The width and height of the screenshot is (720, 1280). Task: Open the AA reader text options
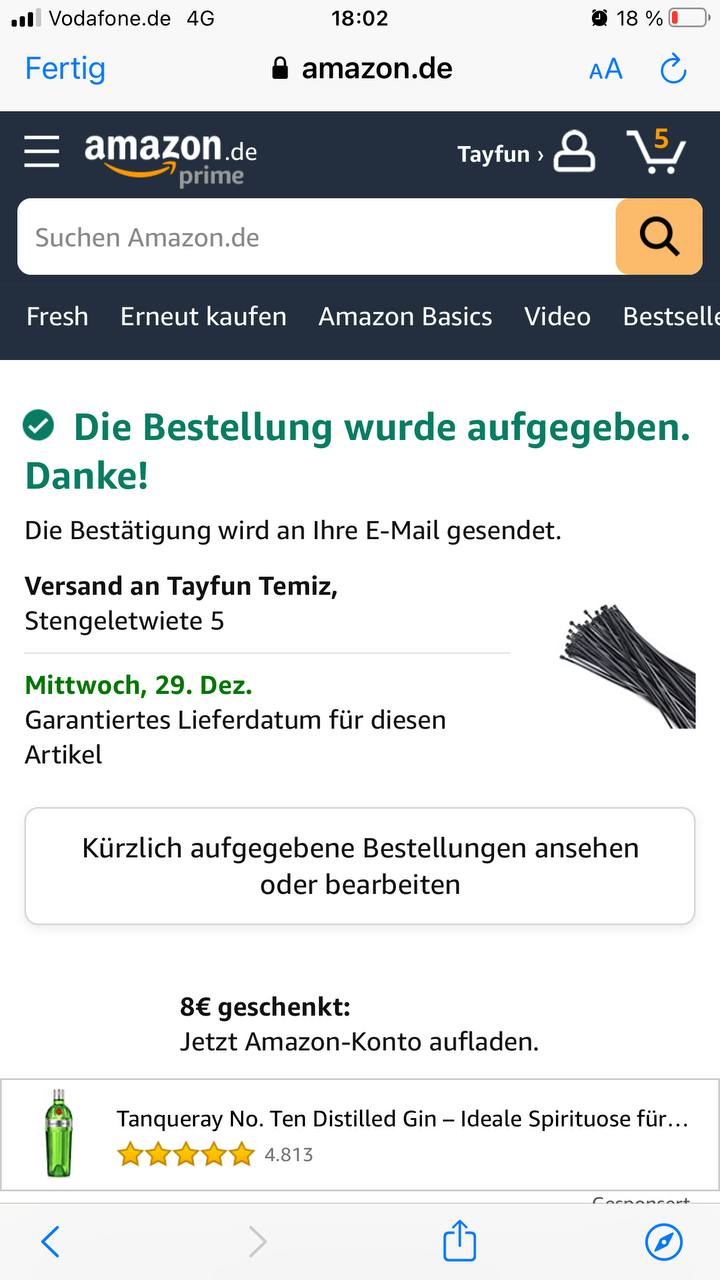606,69
